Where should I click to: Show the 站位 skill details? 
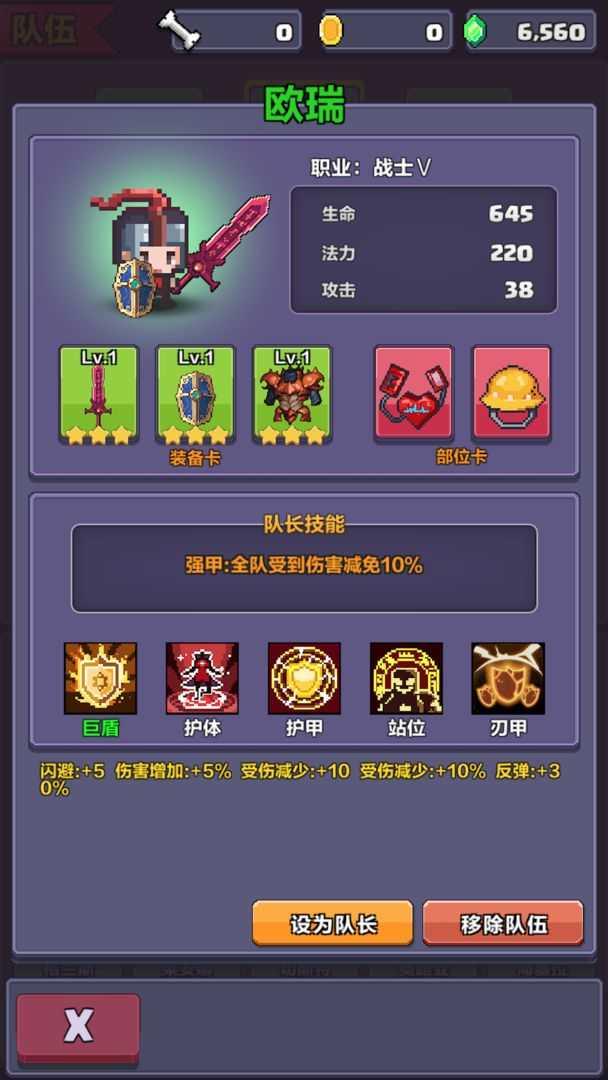coord(406,678)
